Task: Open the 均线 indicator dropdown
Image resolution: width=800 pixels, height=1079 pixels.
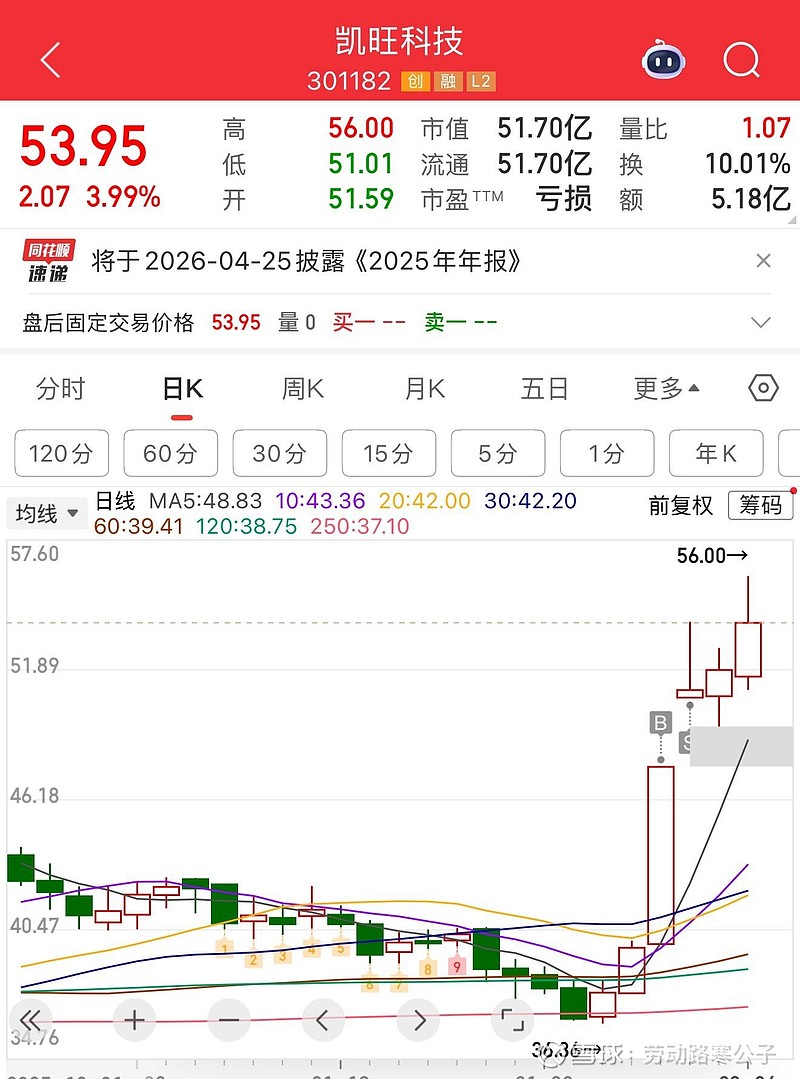Action: (x=46, y=514)
